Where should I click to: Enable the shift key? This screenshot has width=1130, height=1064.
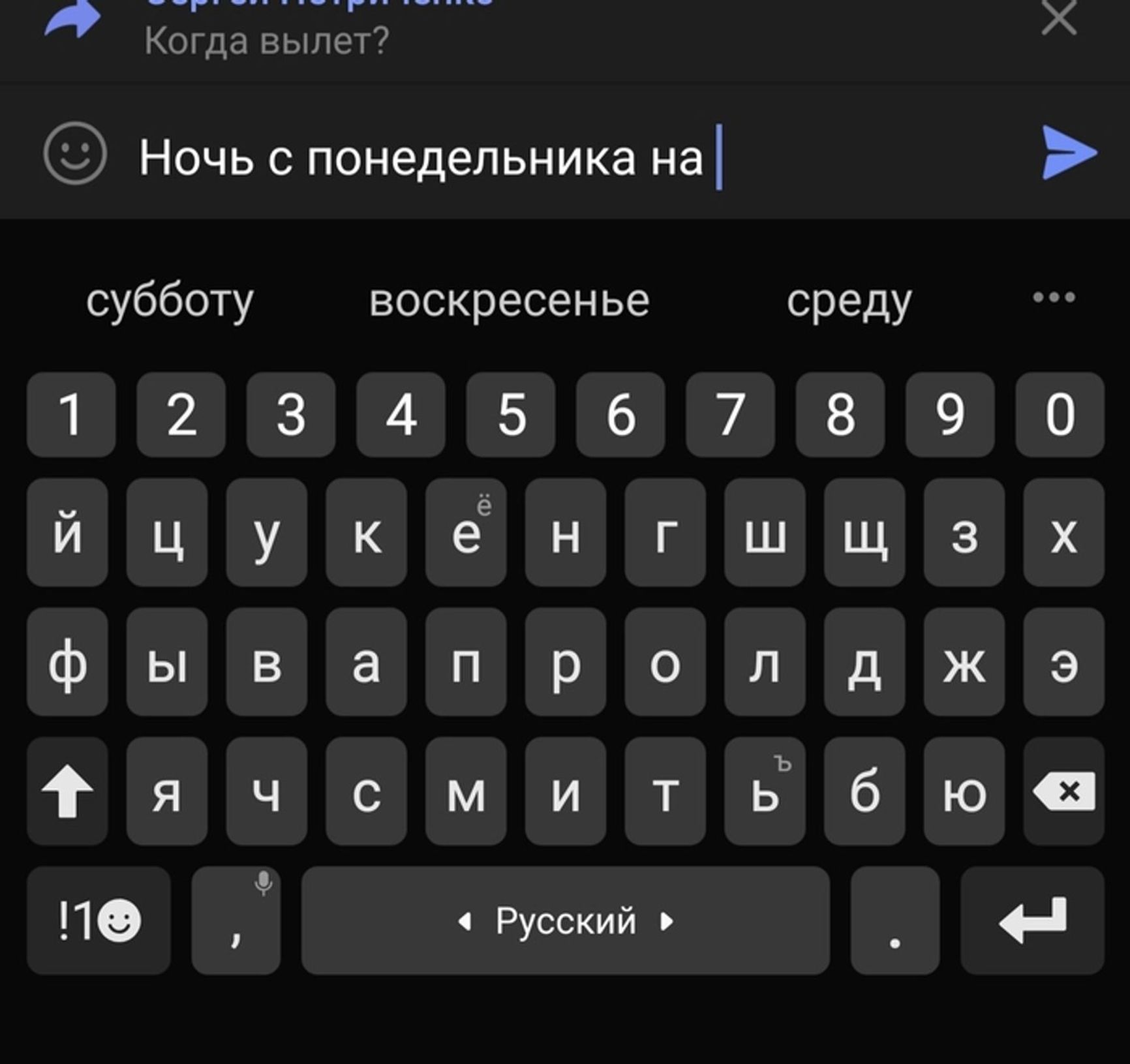(67, 791)
